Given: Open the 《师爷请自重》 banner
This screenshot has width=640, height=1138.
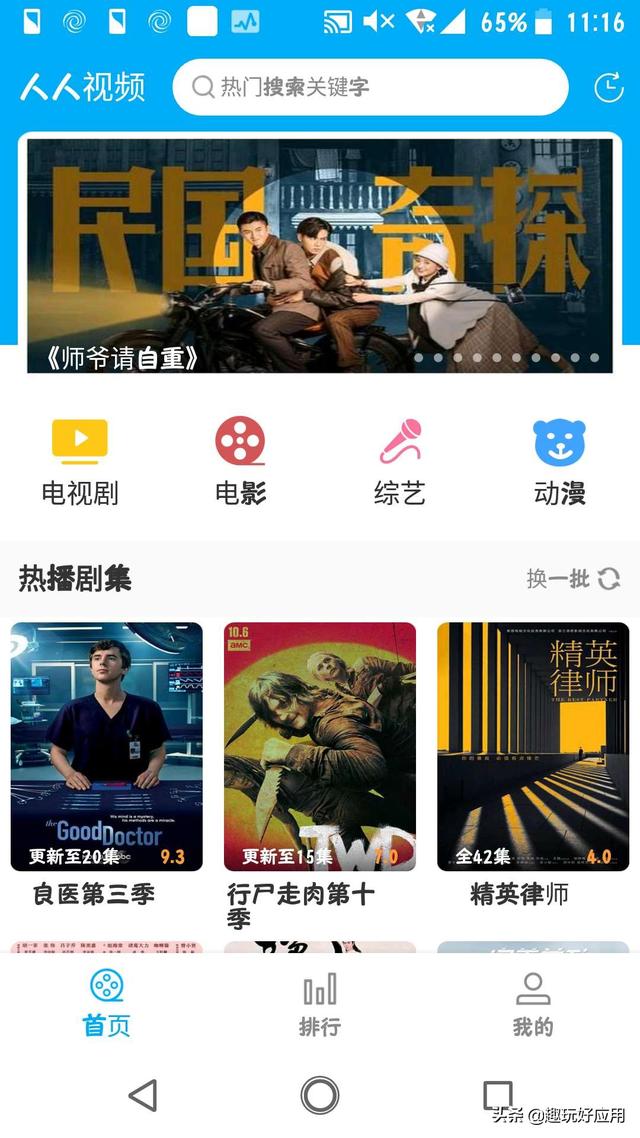Looking at the screenshot, I should coord(320,255).
